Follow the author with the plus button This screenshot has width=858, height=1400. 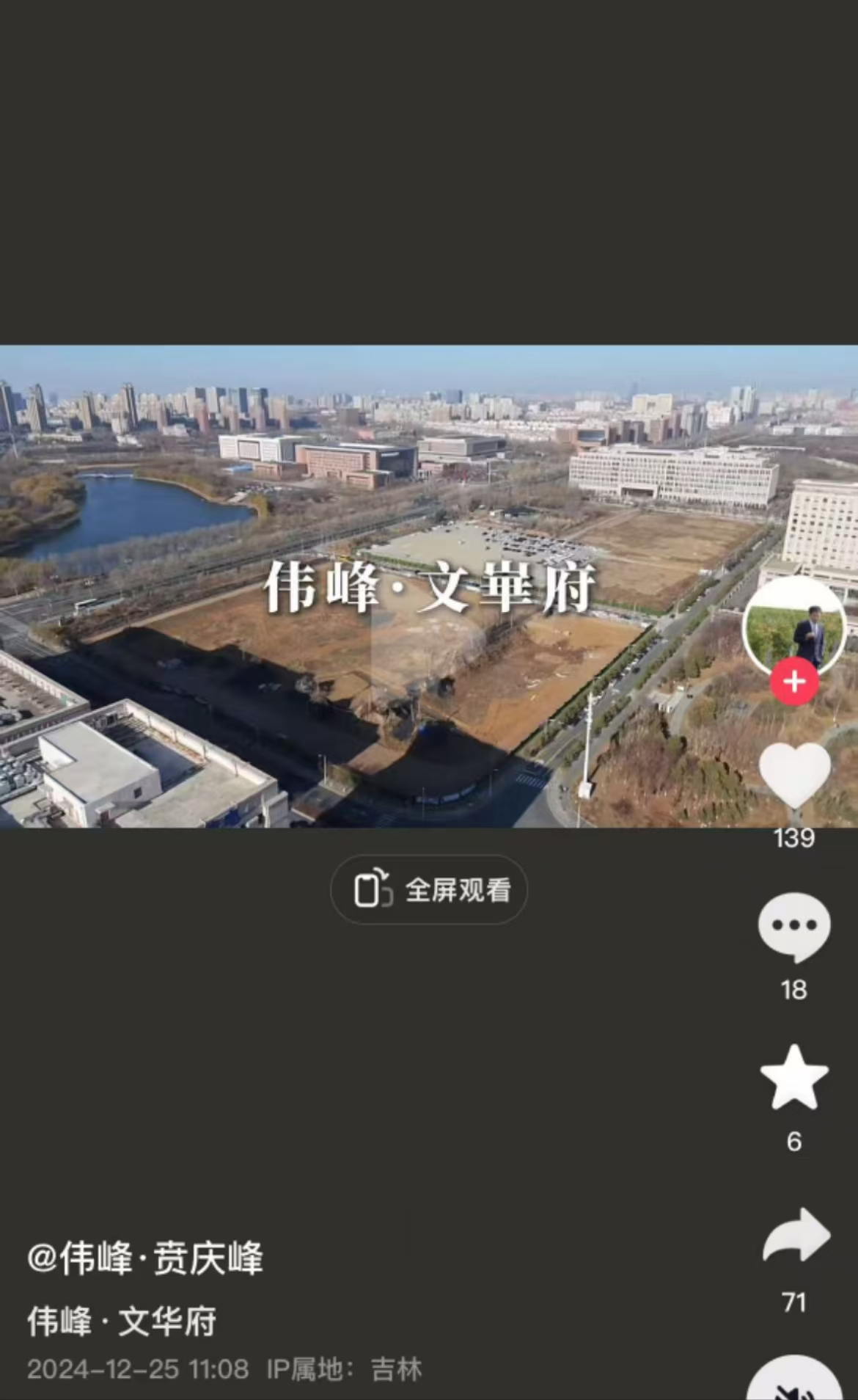[x=794, y=682]
